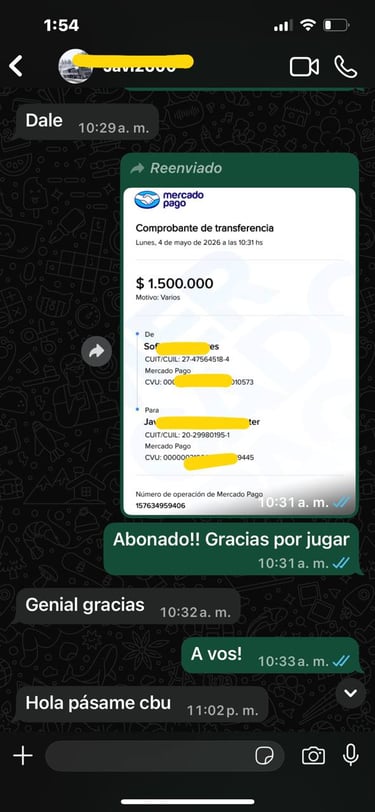Open the sticker picker in the message field
This screenshot has width=375, height=812.
pyautogui.click(x=264, y=756)
